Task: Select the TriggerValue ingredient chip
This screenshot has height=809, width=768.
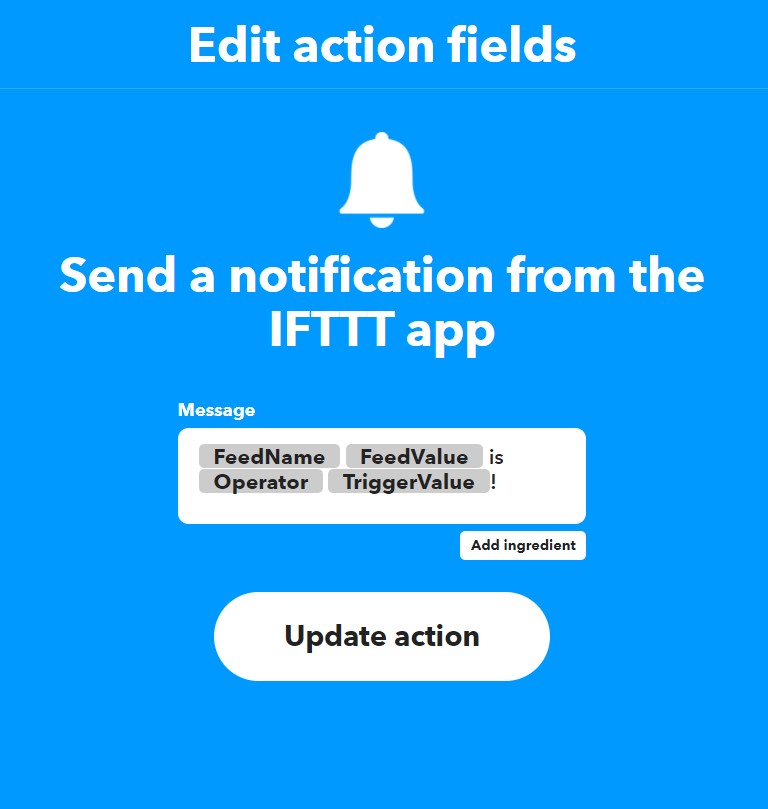Action: pos(408,482)
